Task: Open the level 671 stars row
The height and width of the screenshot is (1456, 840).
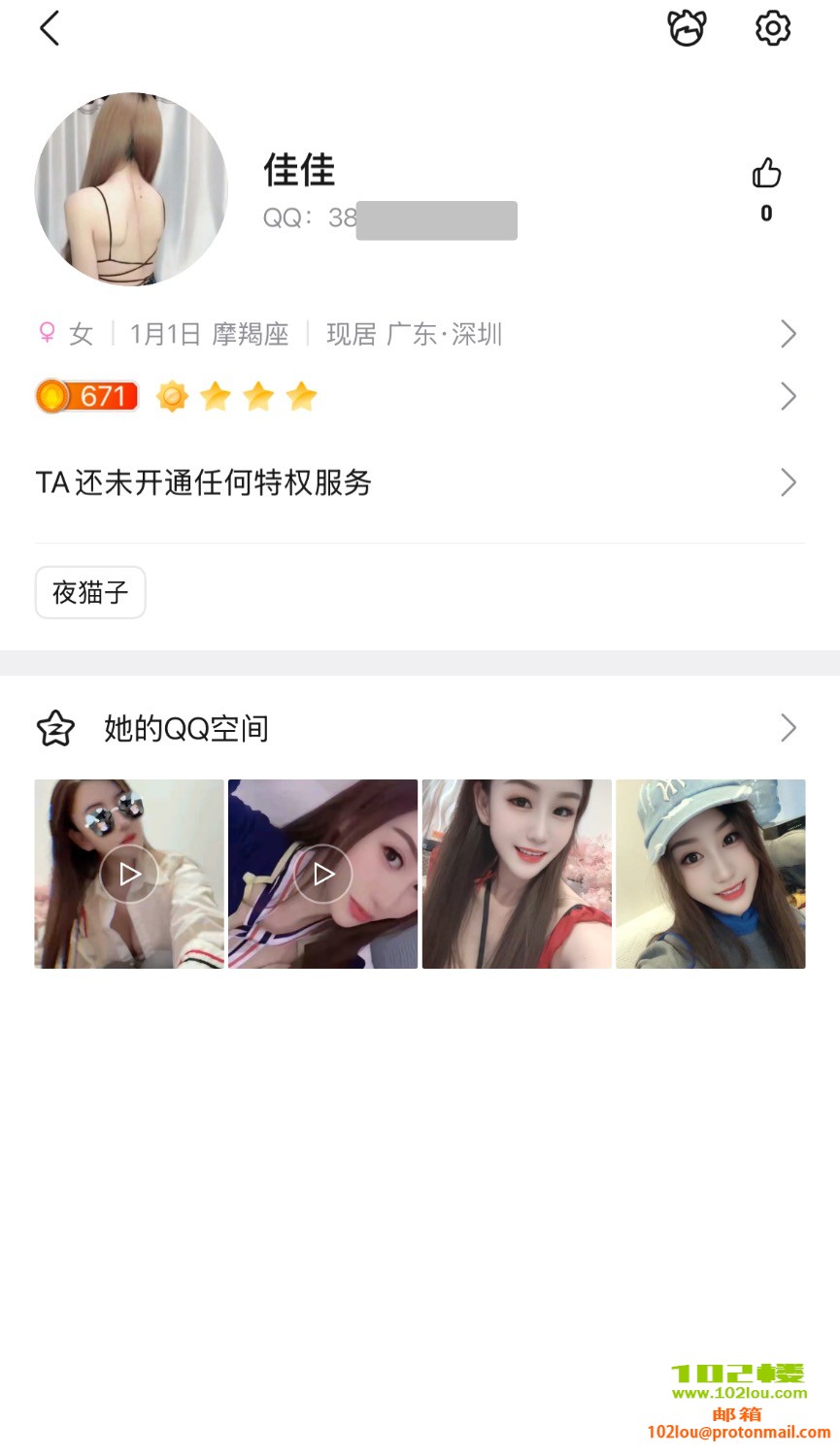Action: tap(418, 396)
